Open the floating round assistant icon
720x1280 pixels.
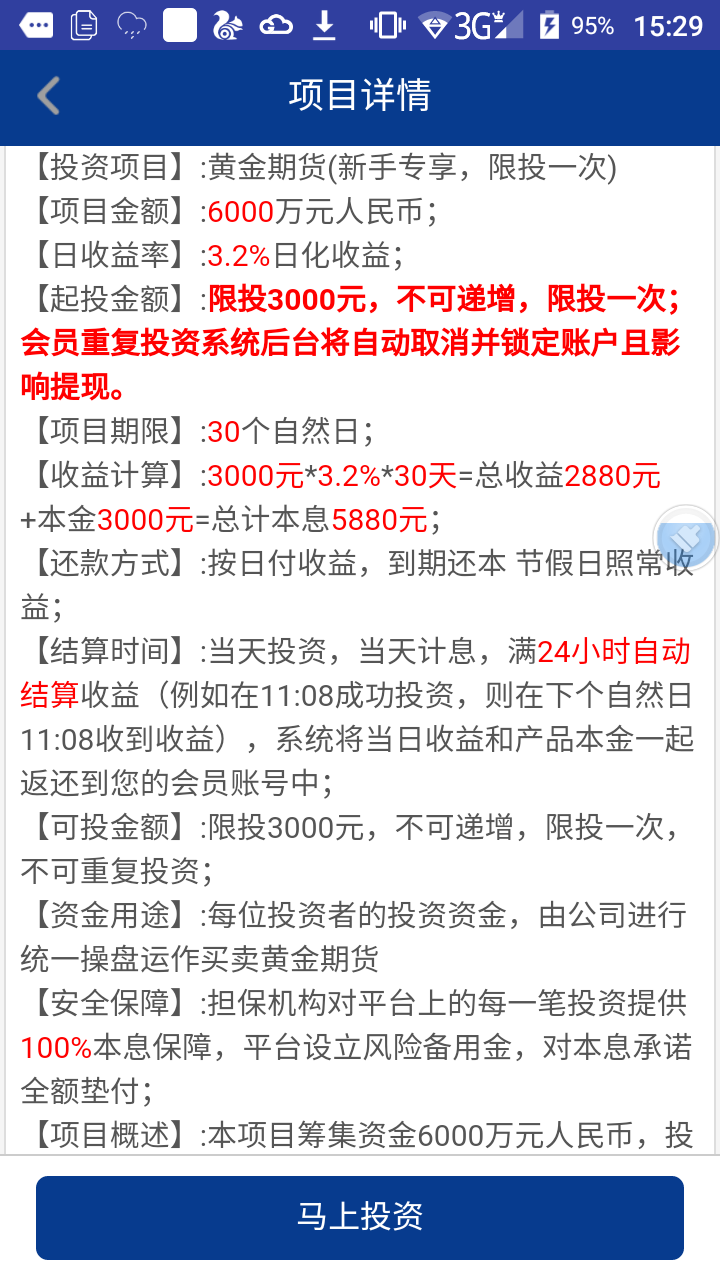coord(686,539)
